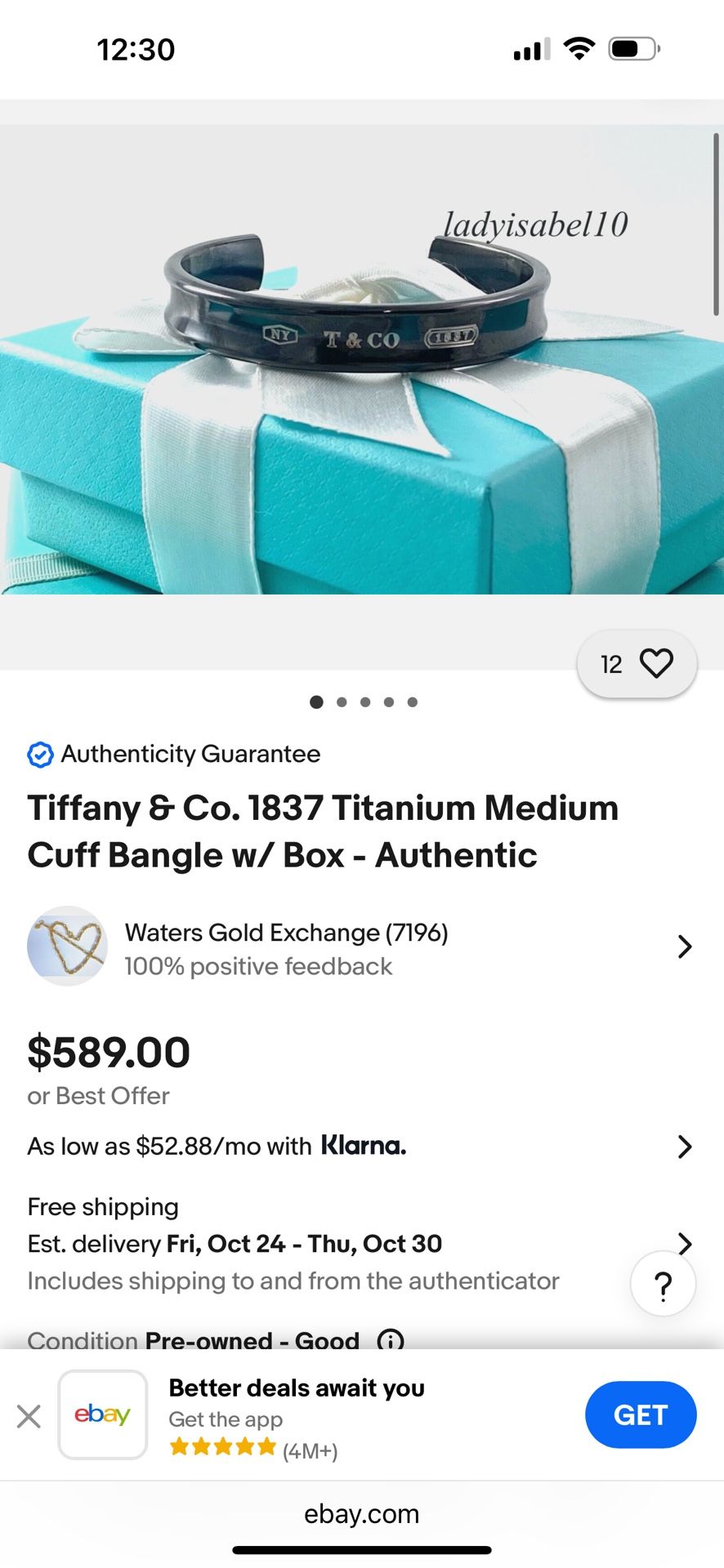Click the Waters Gold Exchange seller name
The image size is (724, 1568).
(285, 932)
